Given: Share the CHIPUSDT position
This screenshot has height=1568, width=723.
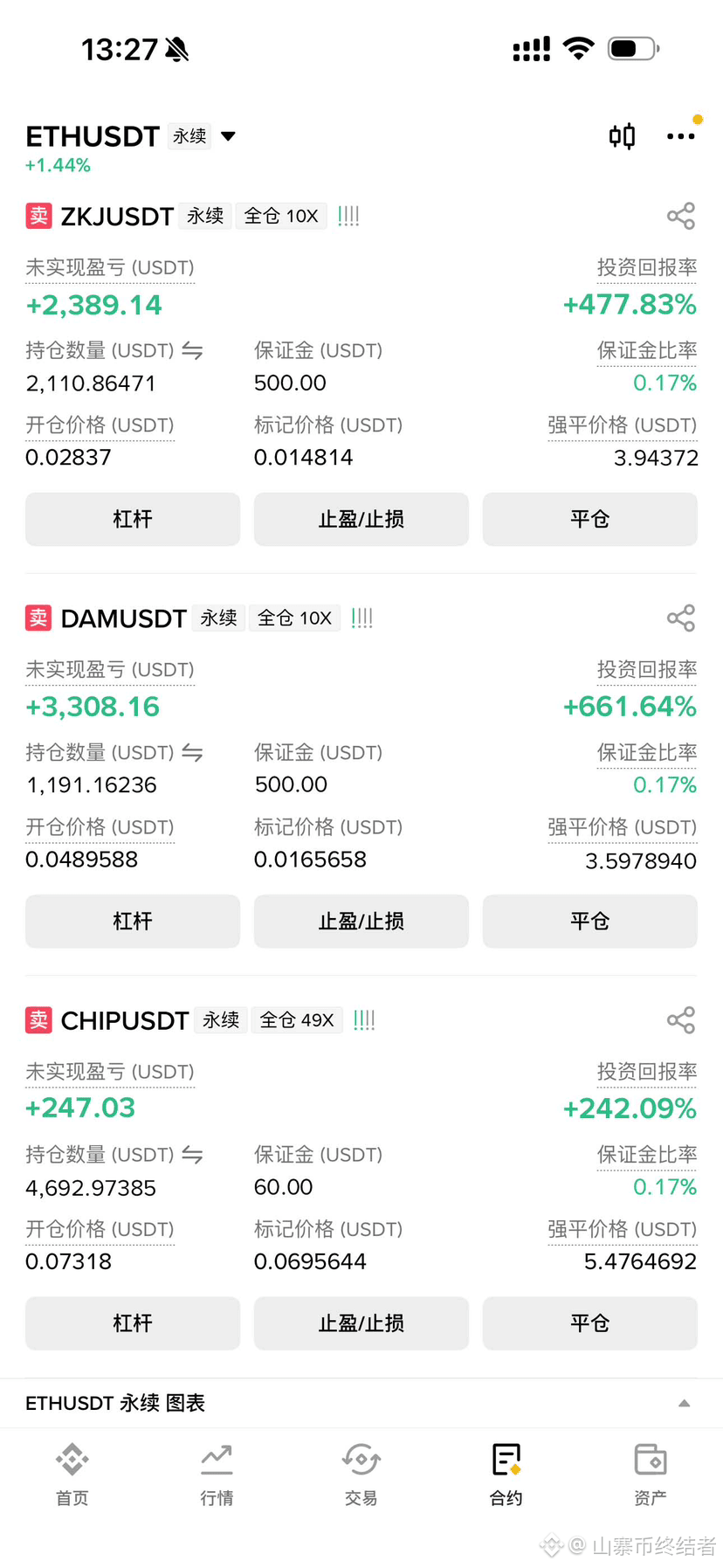Looking at the screenshot, I should tap(681, 1019).
